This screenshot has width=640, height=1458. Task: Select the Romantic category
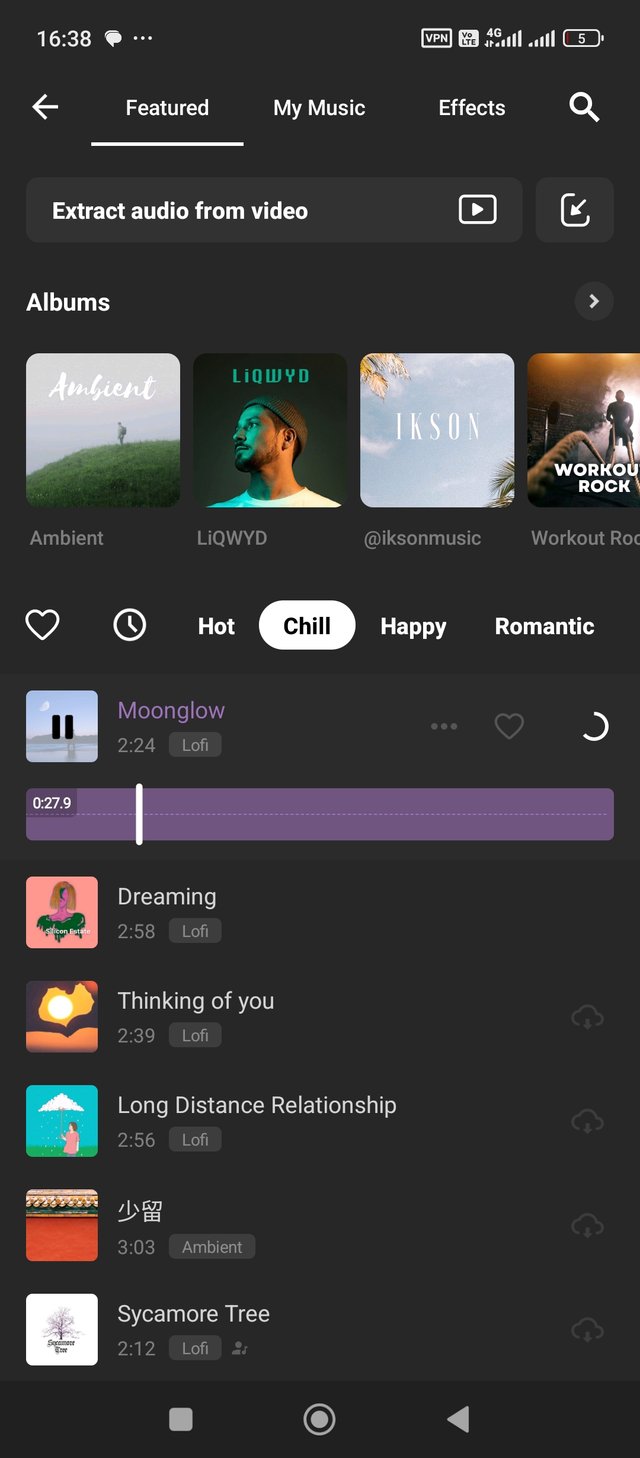click(544, 626)
